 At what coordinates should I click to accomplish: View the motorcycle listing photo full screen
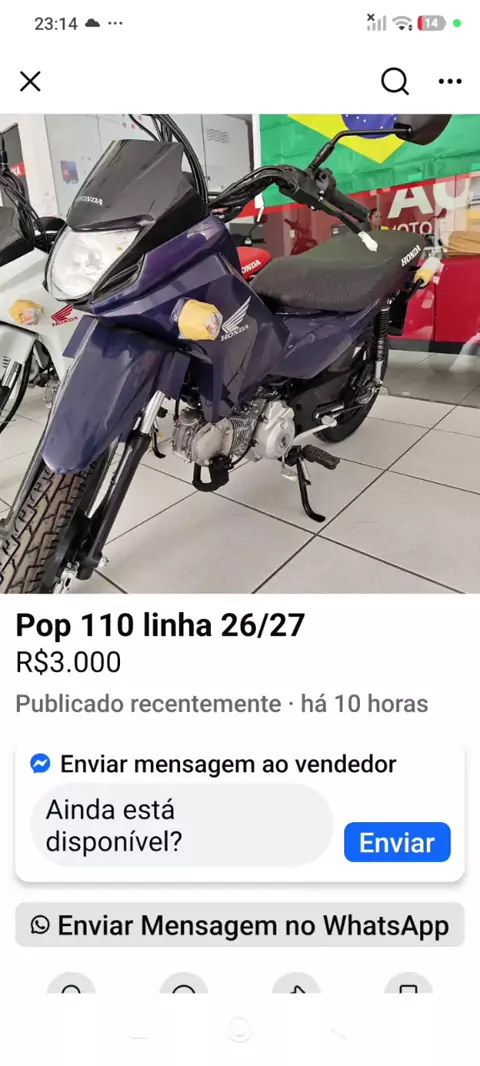240,354
